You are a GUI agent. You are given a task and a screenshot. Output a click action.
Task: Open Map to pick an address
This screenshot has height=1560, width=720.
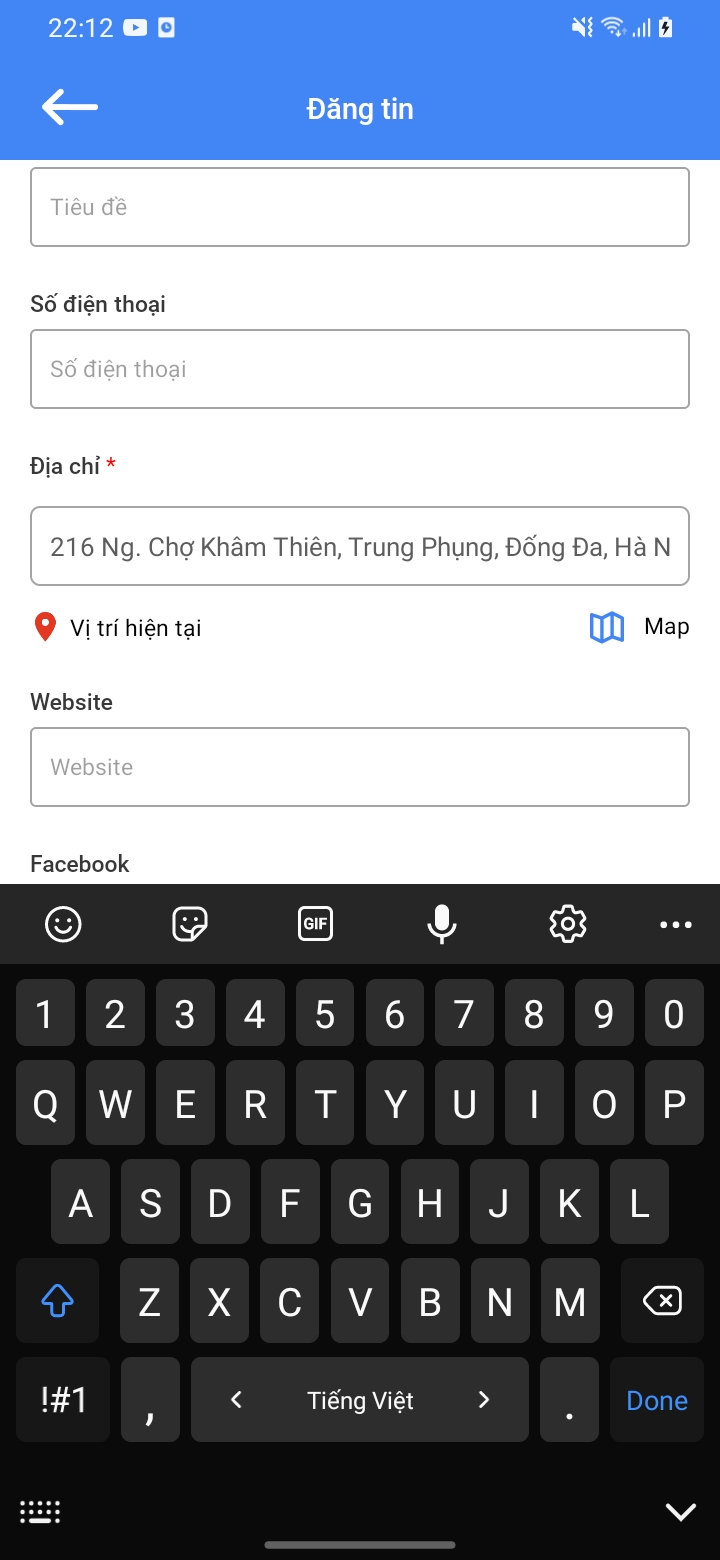(x=639, y=627)
